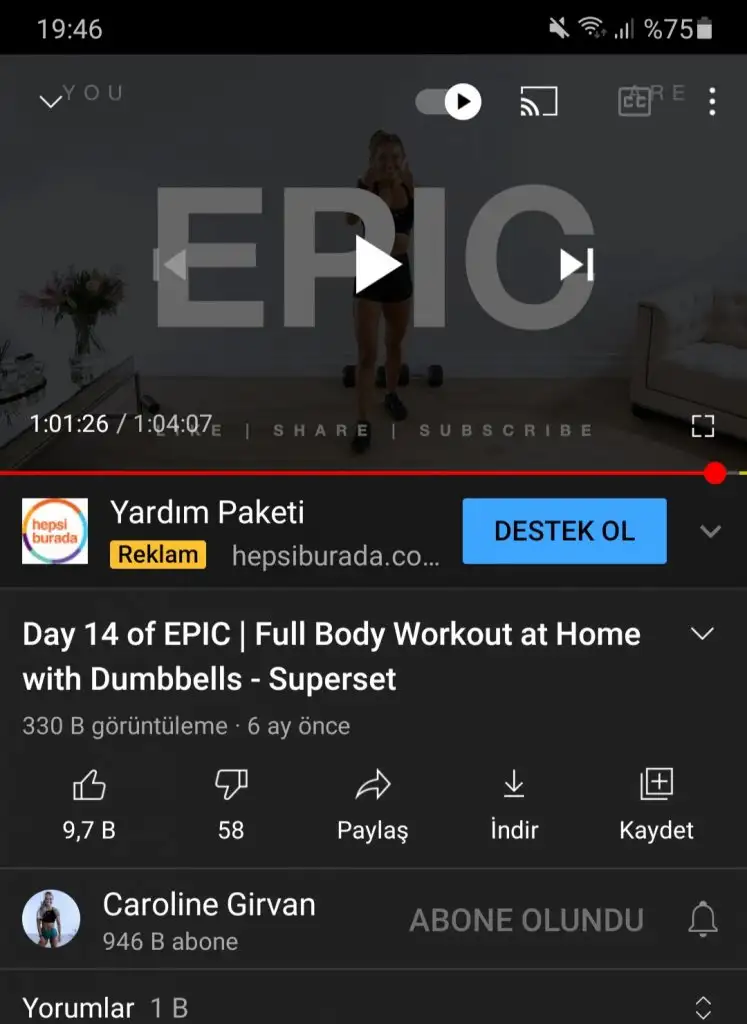This screenshot has height=1024, width=747.
Task: Go to the previous video
Action: point(173,265)
